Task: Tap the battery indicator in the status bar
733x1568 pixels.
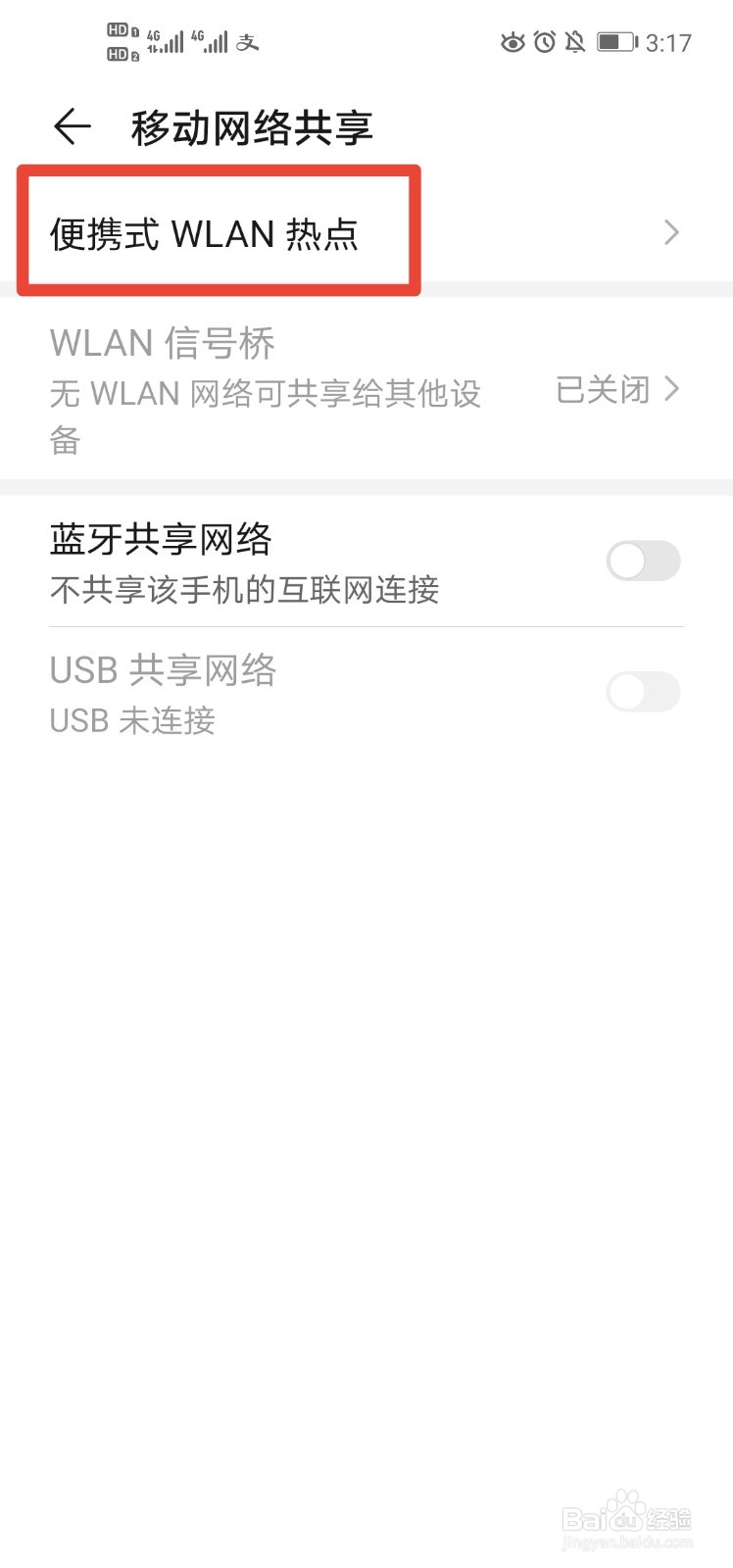Action: point(616,41)
